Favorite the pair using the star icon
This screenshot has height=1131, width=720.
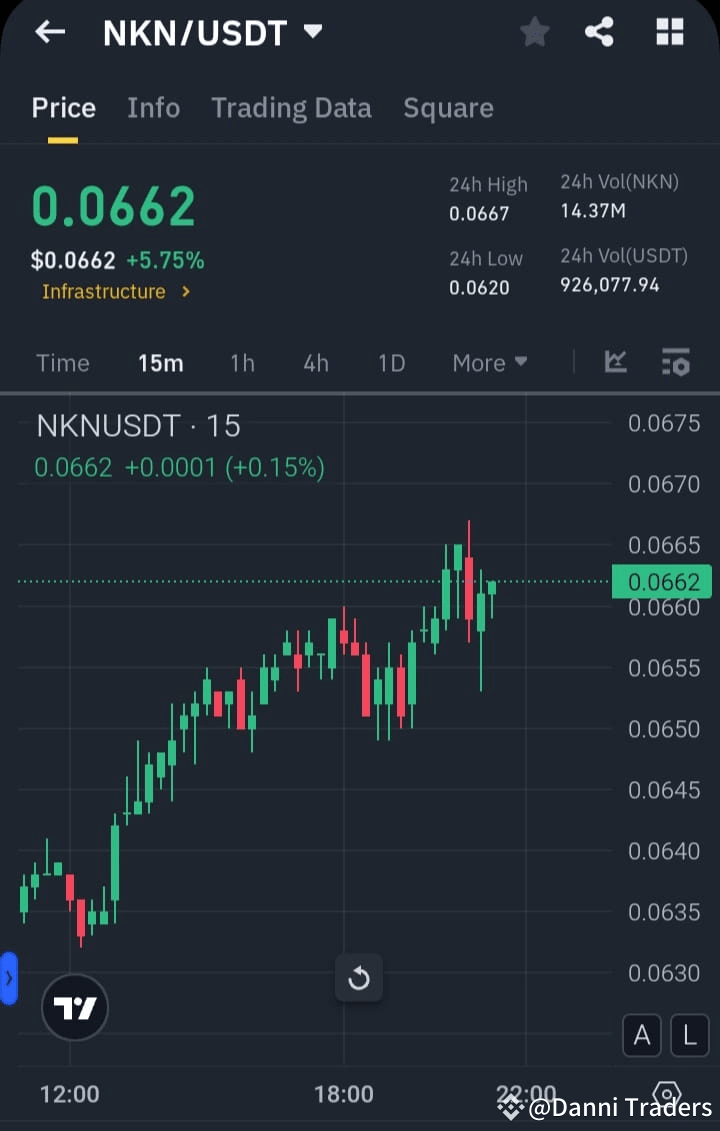click(534, 31)
